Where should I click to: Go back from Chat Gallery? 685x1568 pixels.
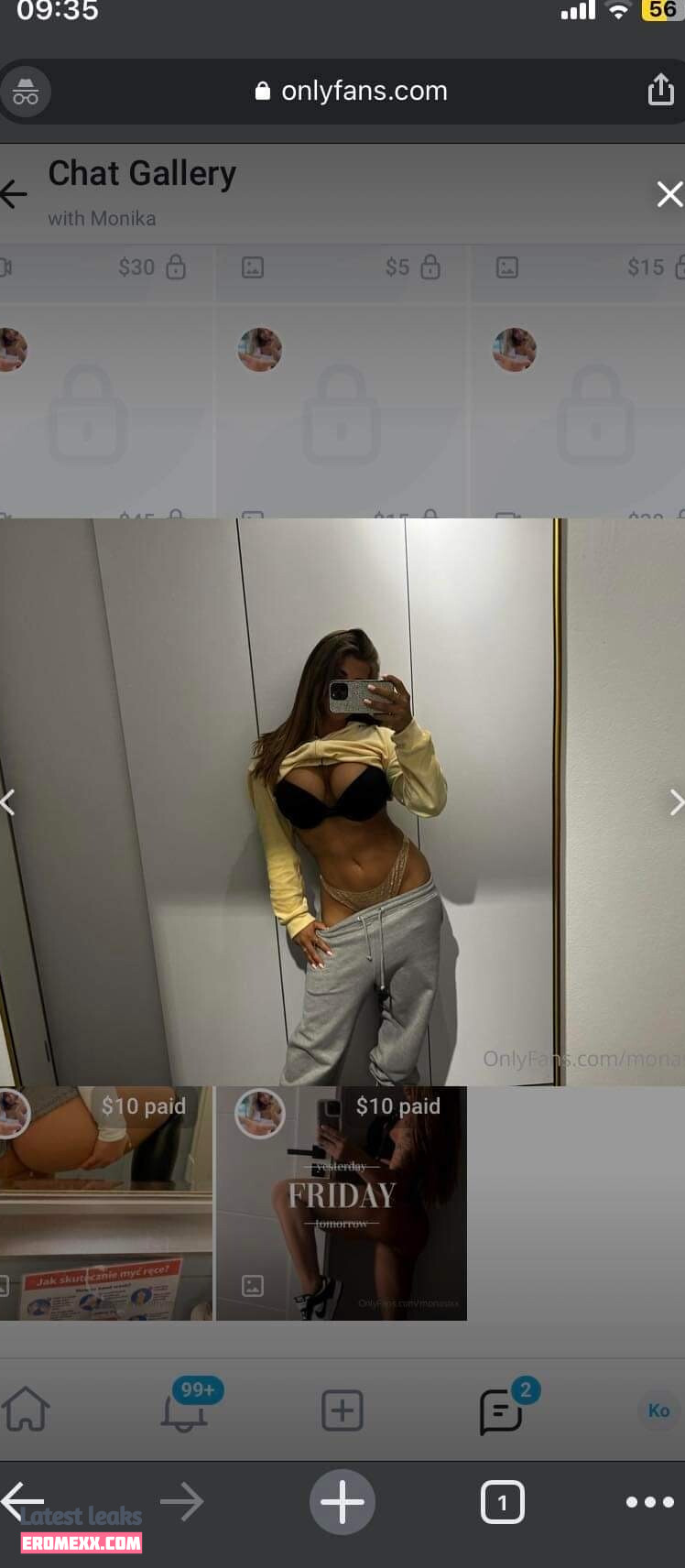(x=14, y=193)
